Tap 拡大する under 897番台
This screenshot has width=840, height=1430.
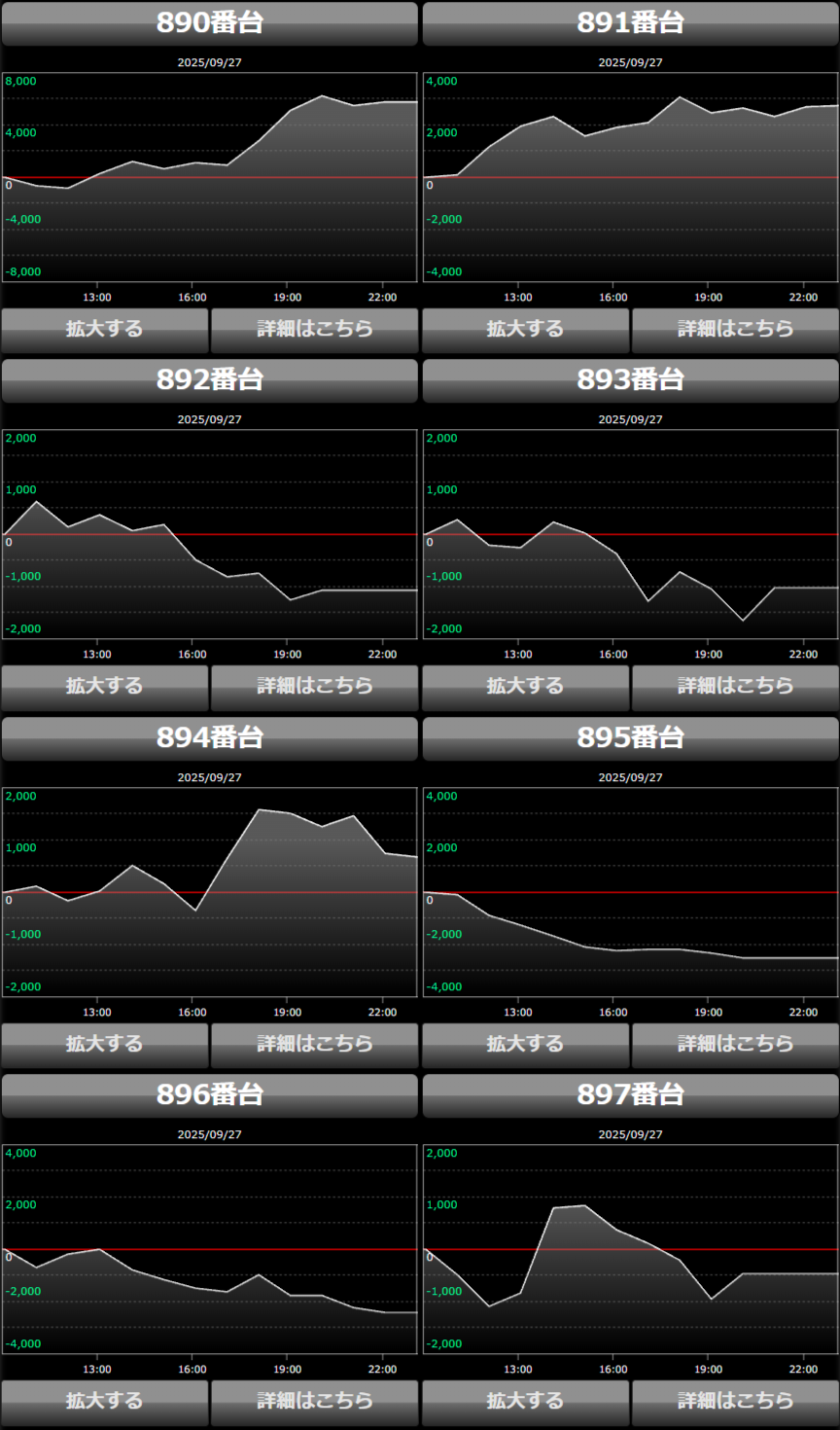click(526, 1402)
